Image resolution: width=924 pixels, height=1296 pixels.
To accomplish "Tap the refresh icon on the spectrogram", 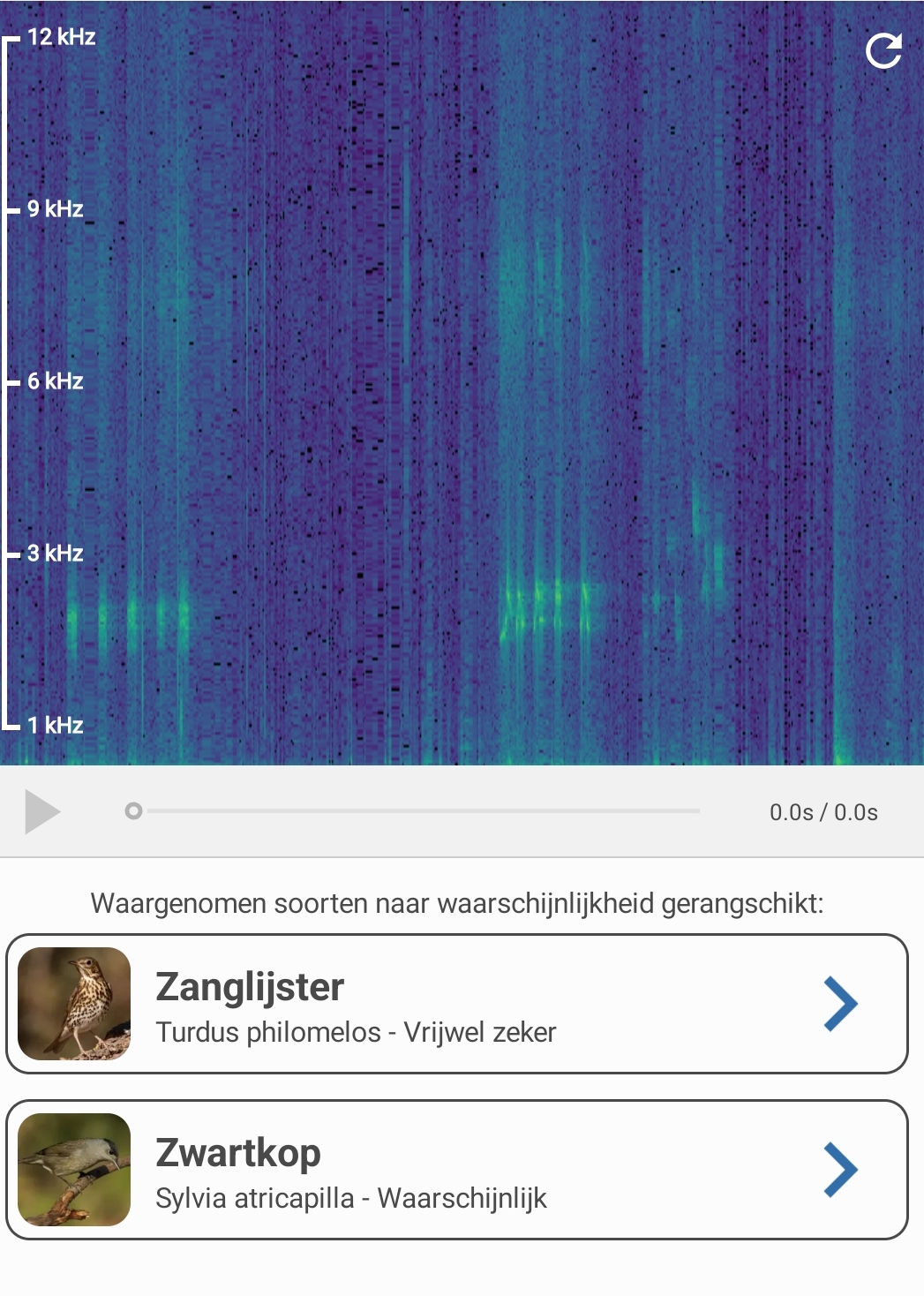I will click(883, 51).
